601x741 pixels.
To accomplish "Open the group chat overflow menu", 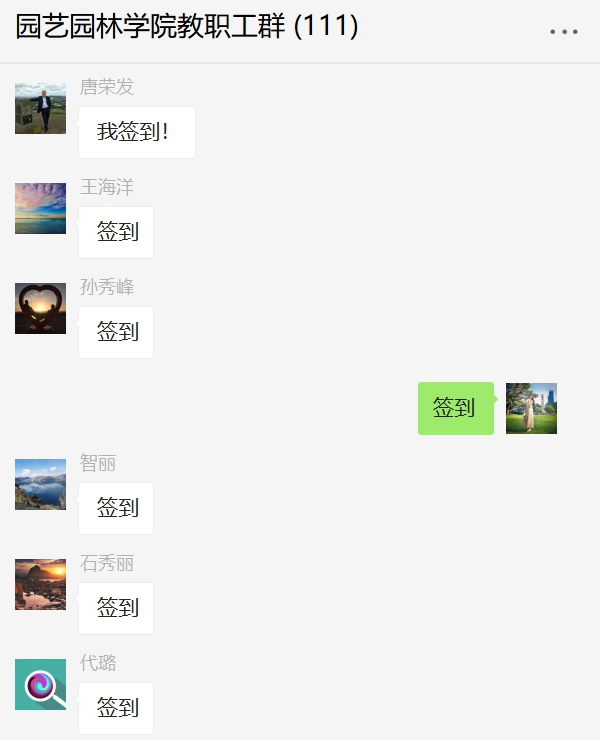I will click(564, 31).
